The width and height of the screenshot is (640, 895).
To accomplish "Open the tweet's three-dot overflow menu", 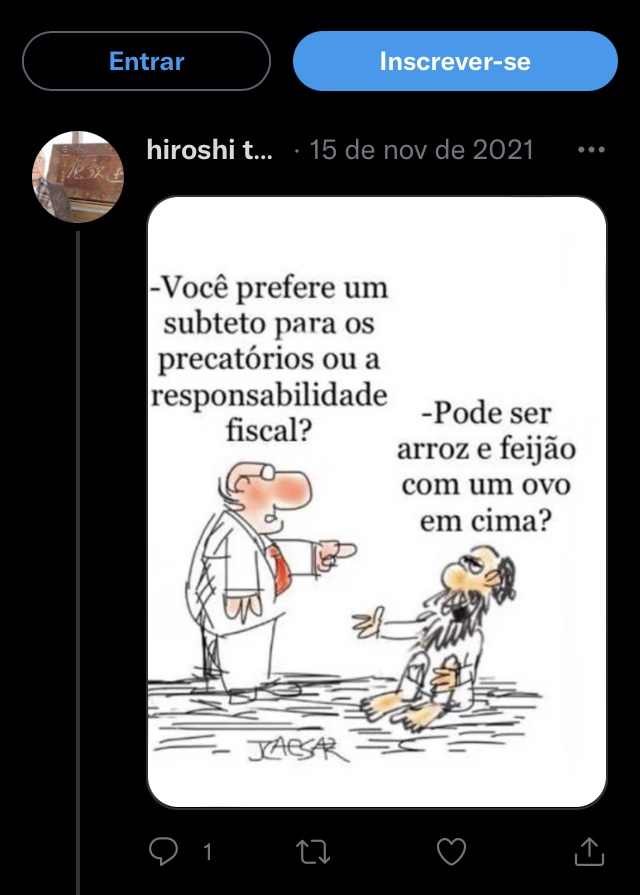I will click(x=591, y=151).
